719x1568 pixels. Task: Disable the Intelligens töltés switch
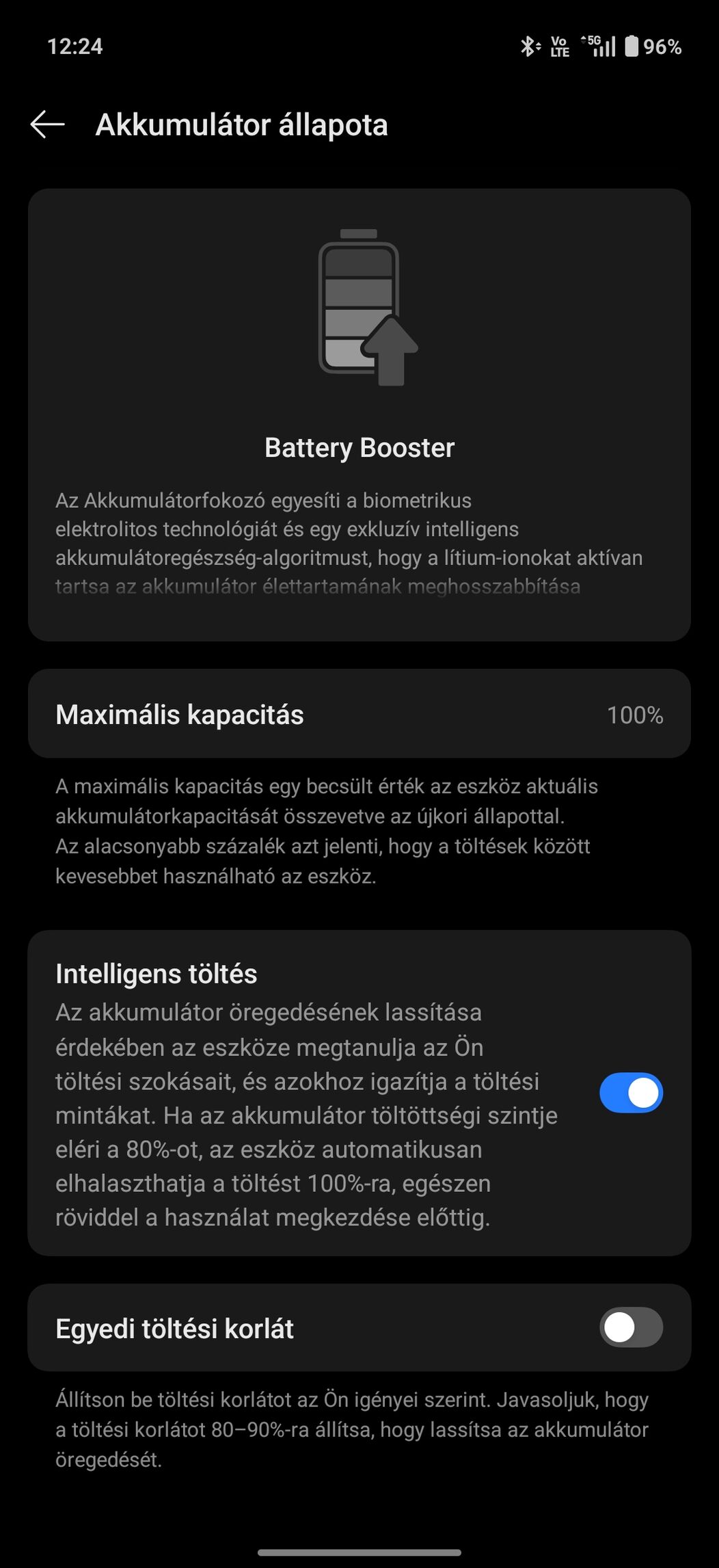point(630,1093)
